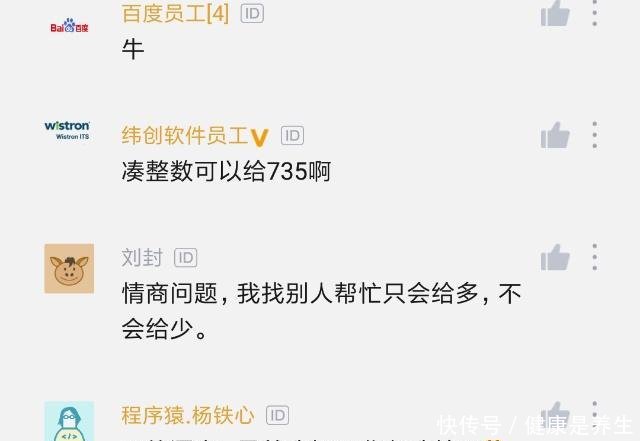Open more options for the 纬创软件员工 comment

(595, 135)
